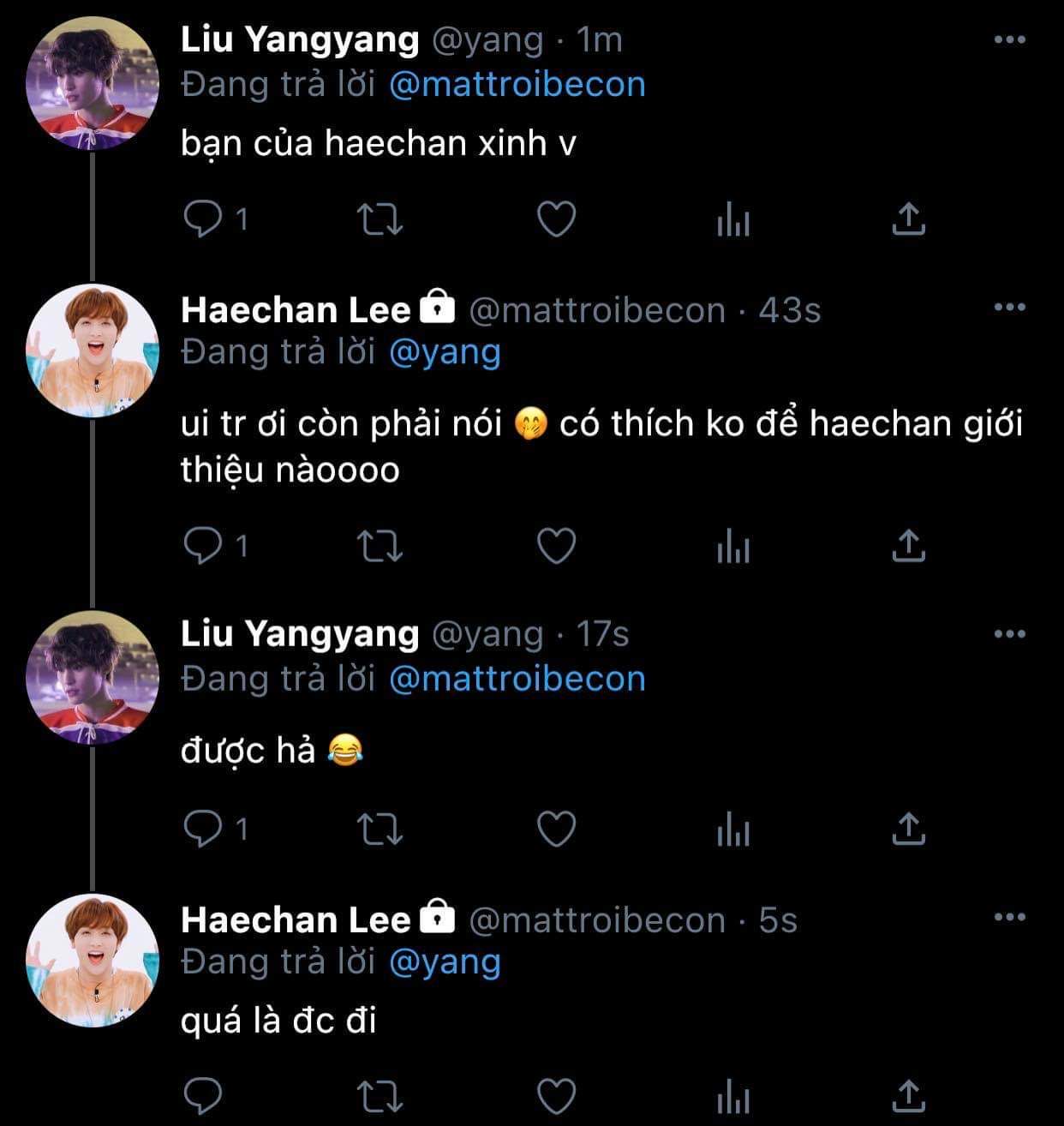Open Liu Yangyang's avatar on the 1m tweet

tap(93, 84)
